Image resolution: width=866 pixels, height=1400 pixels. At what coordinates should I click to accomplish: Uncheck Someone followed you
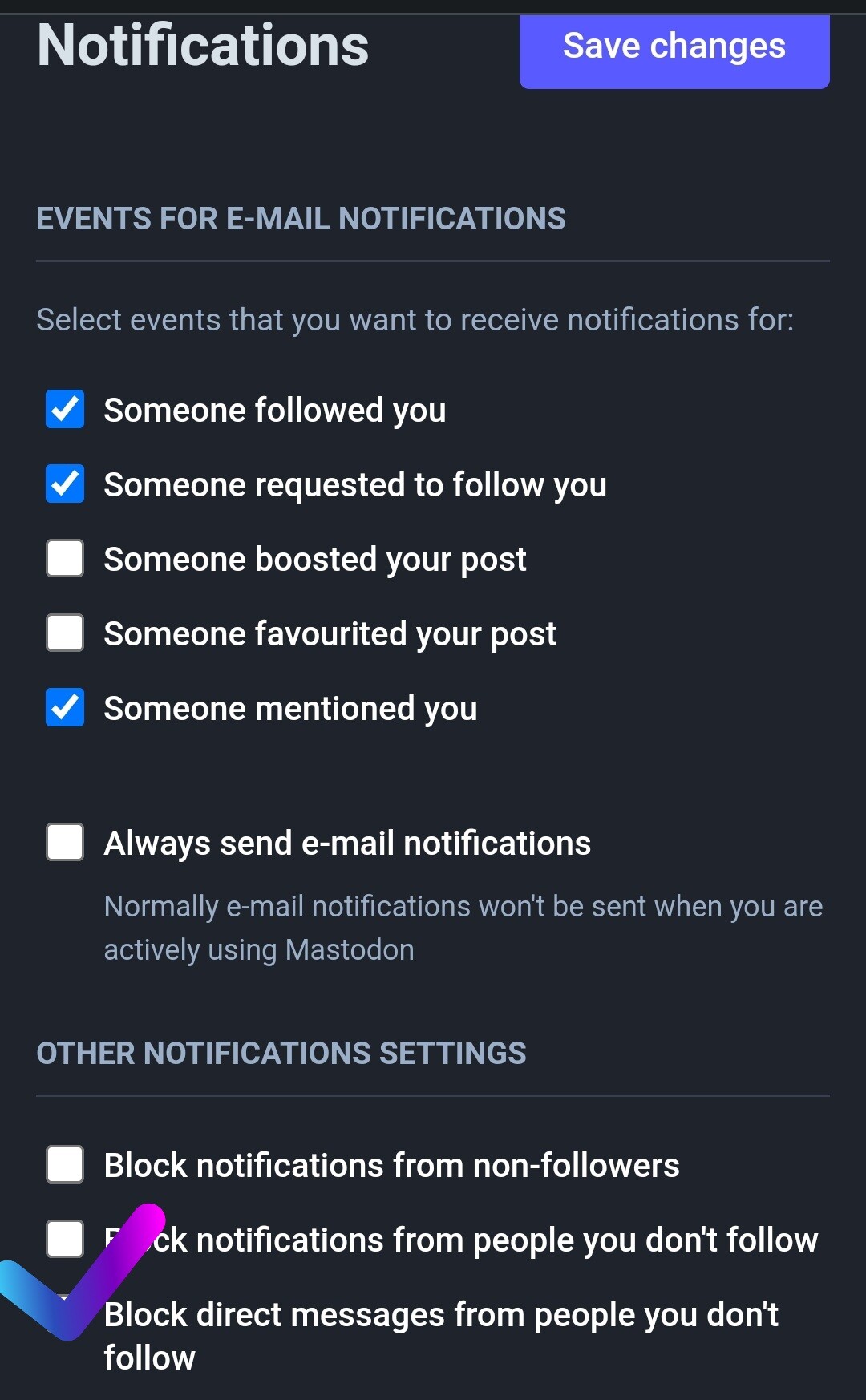(65, 410)
